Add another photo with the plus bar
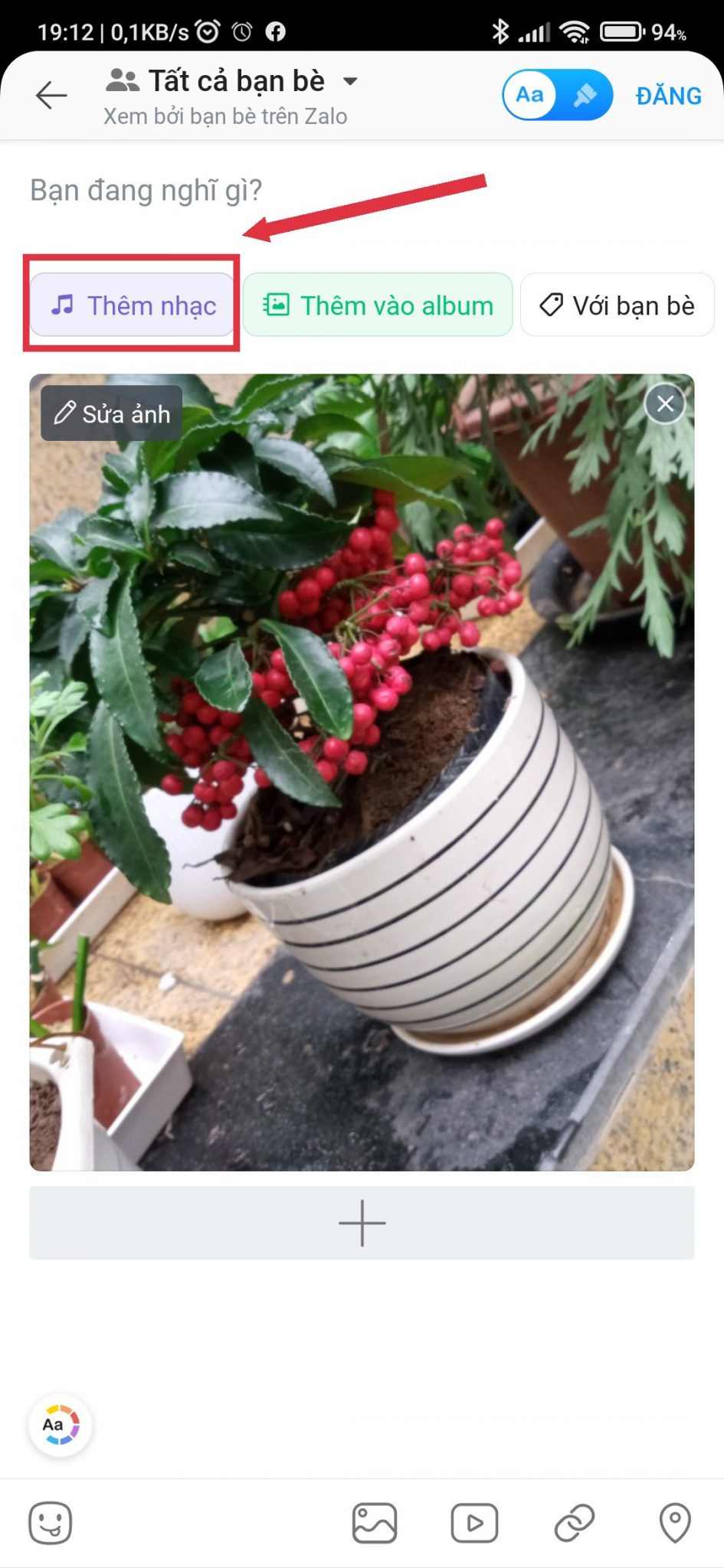This screenshot has height=1568, width=724. [x=362, y=1223]
